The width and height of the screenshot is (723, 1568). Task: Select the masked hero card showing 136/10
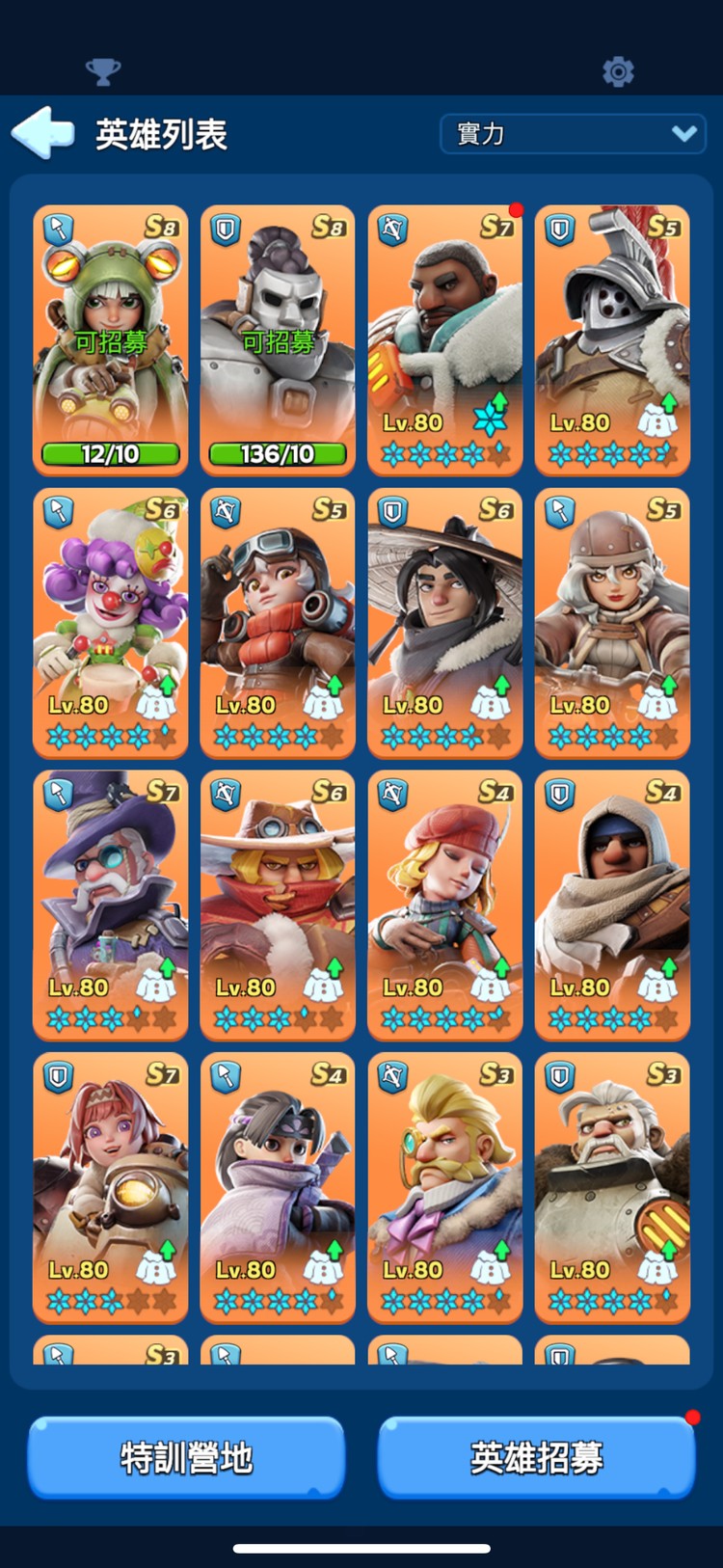pyautogui.click(x=278, y=339)
